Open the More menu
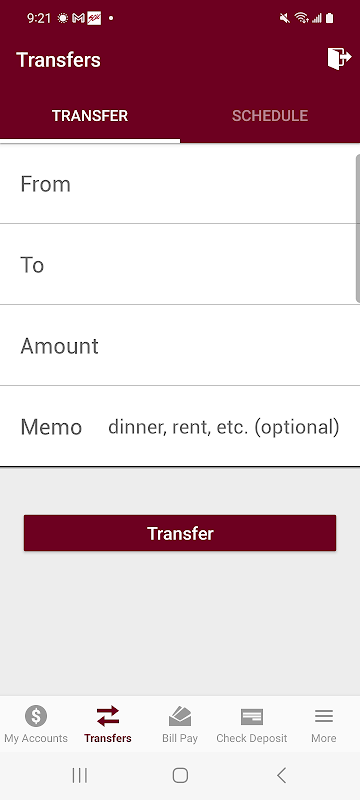360x800 pixels. tap(324, 724)
